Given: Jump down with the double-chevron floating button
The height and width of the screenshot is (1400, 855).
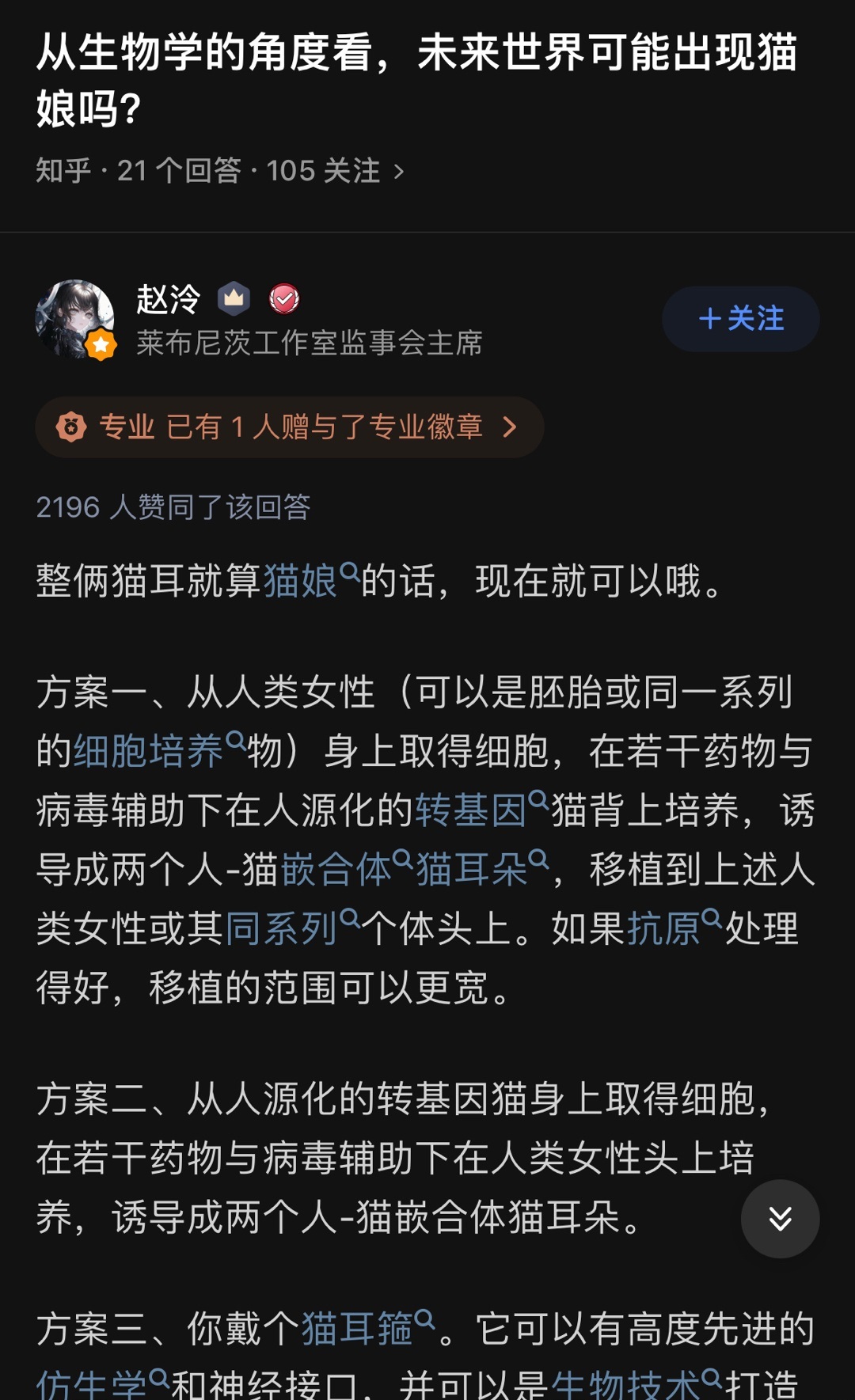Looking at the screenshot, I should tap(780, 1218).
